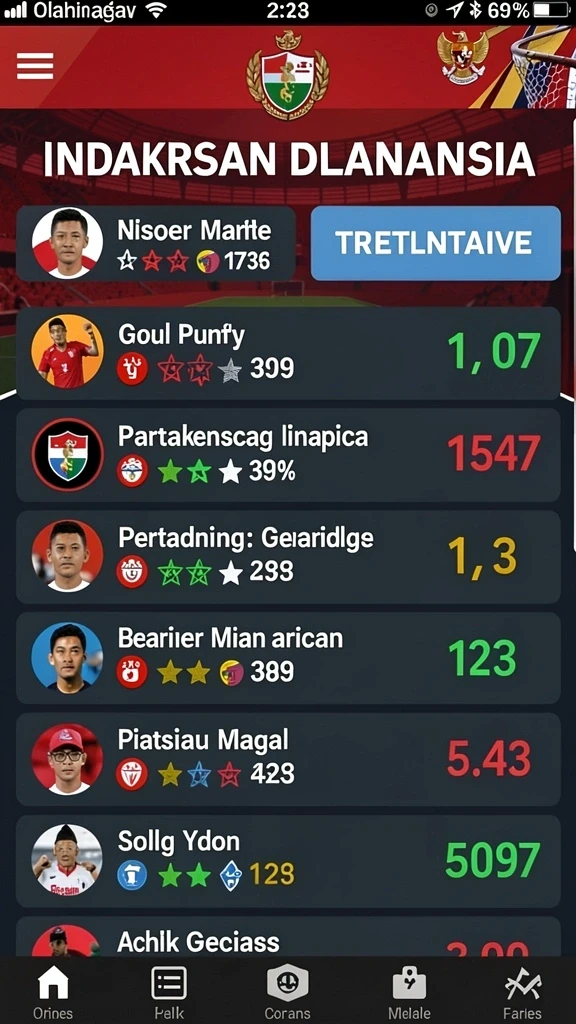Tap the TRETLNTAIVE button

coord(435,243)
